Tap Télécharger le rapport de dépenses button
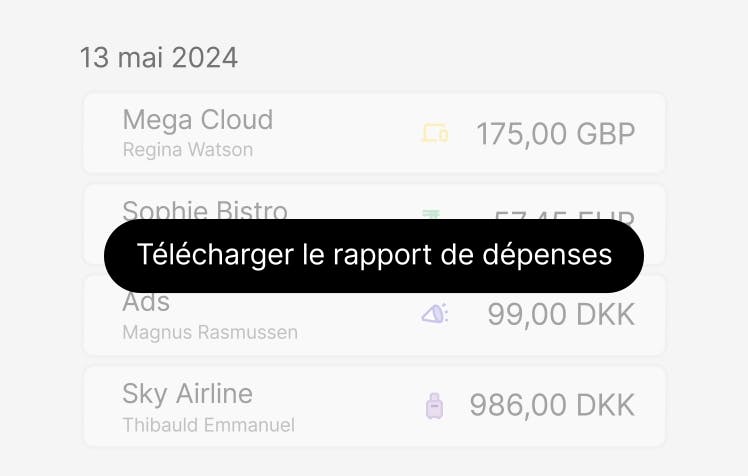 tap(373, 256)
